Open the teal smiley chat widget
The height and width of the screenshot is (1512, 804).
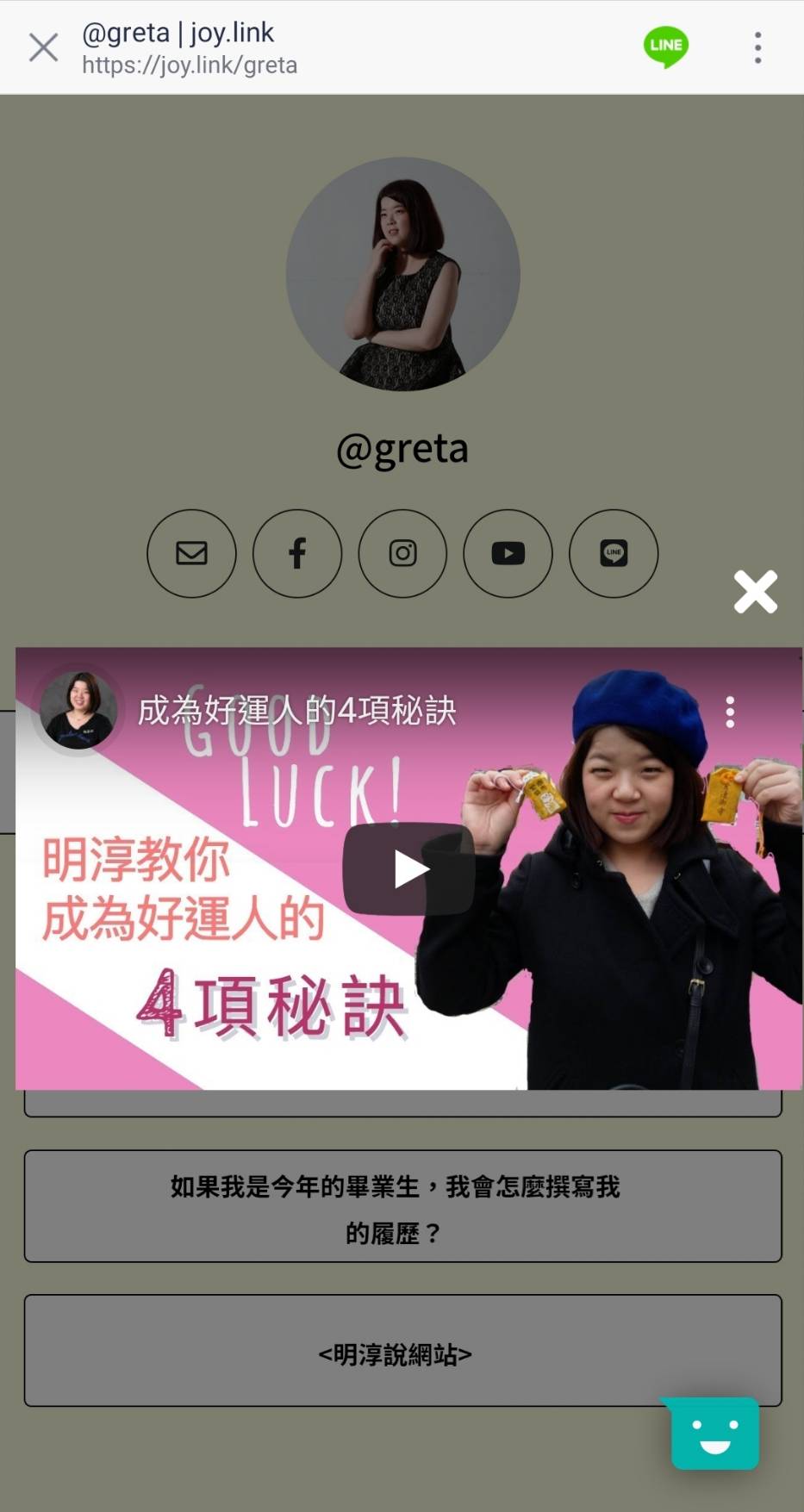[714, 1434]
